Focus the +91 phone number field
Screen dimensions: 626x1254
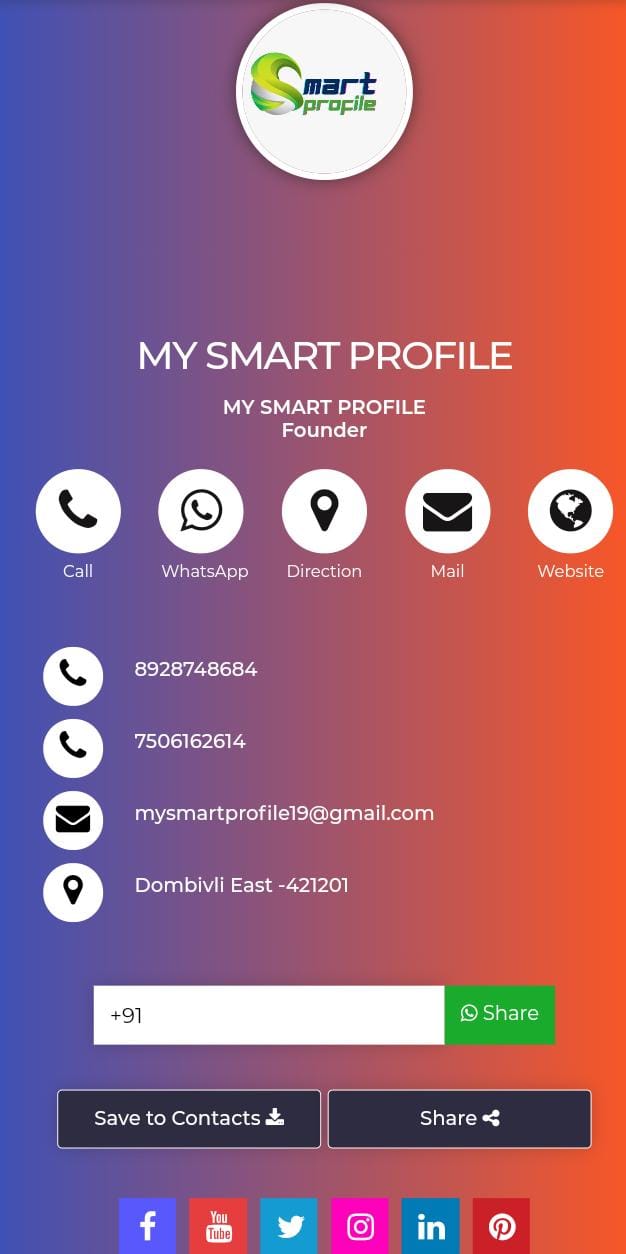pos(268,1015)
